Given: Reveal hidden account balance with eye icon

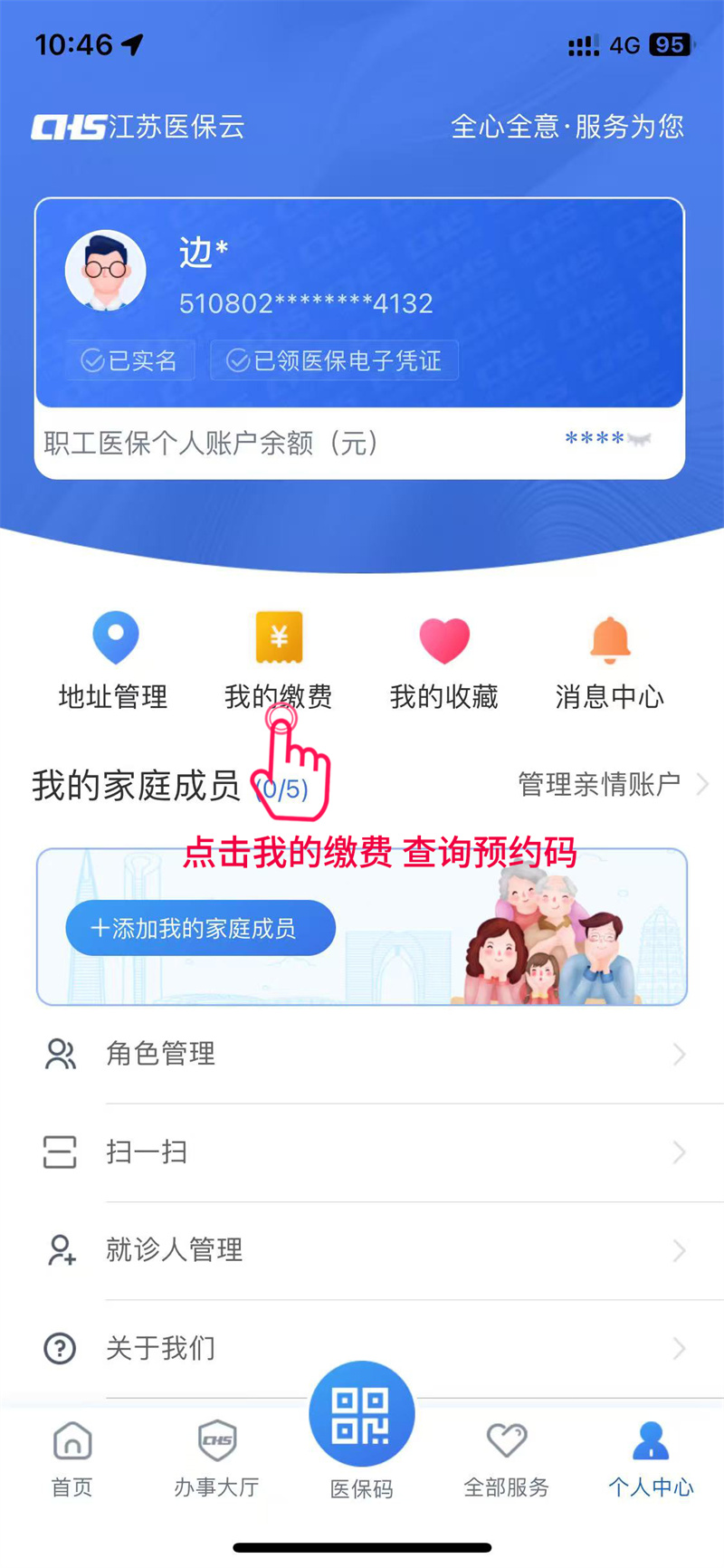Looking at the screenshot, I should 639,440.
